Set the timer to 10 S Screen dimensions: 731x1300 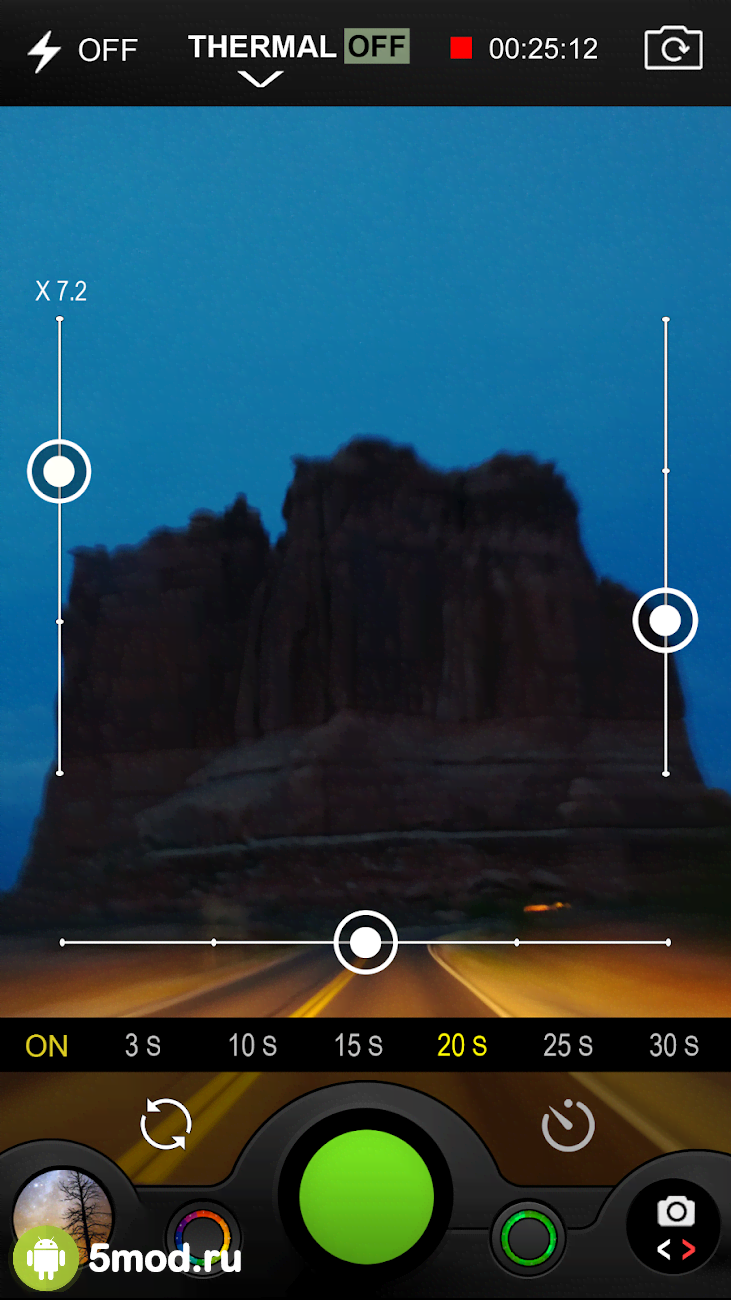252,1046
